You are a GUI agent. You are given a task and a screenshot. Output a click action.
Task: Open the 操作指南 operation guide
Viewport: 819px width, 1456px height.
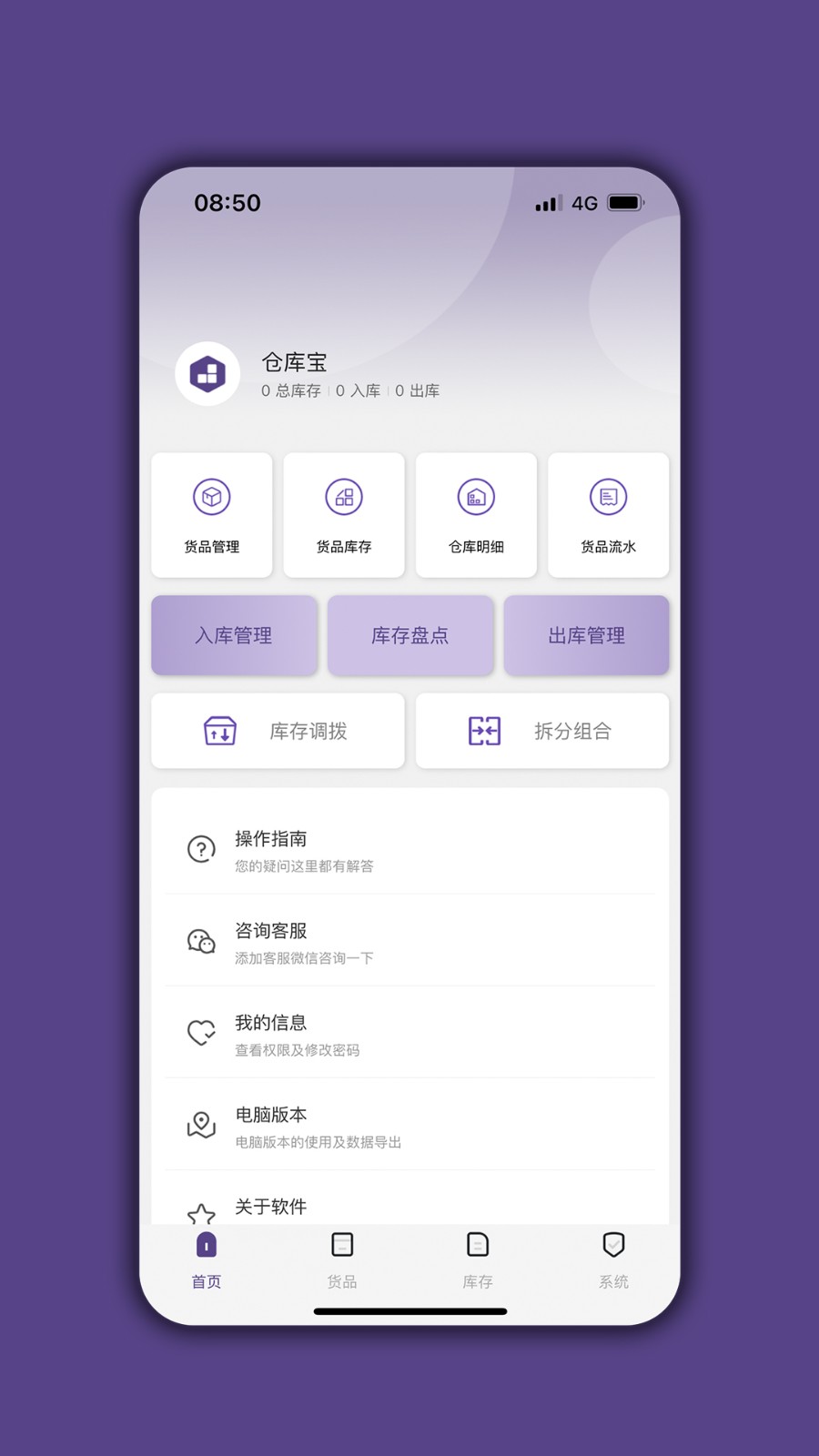coord(409,850)
